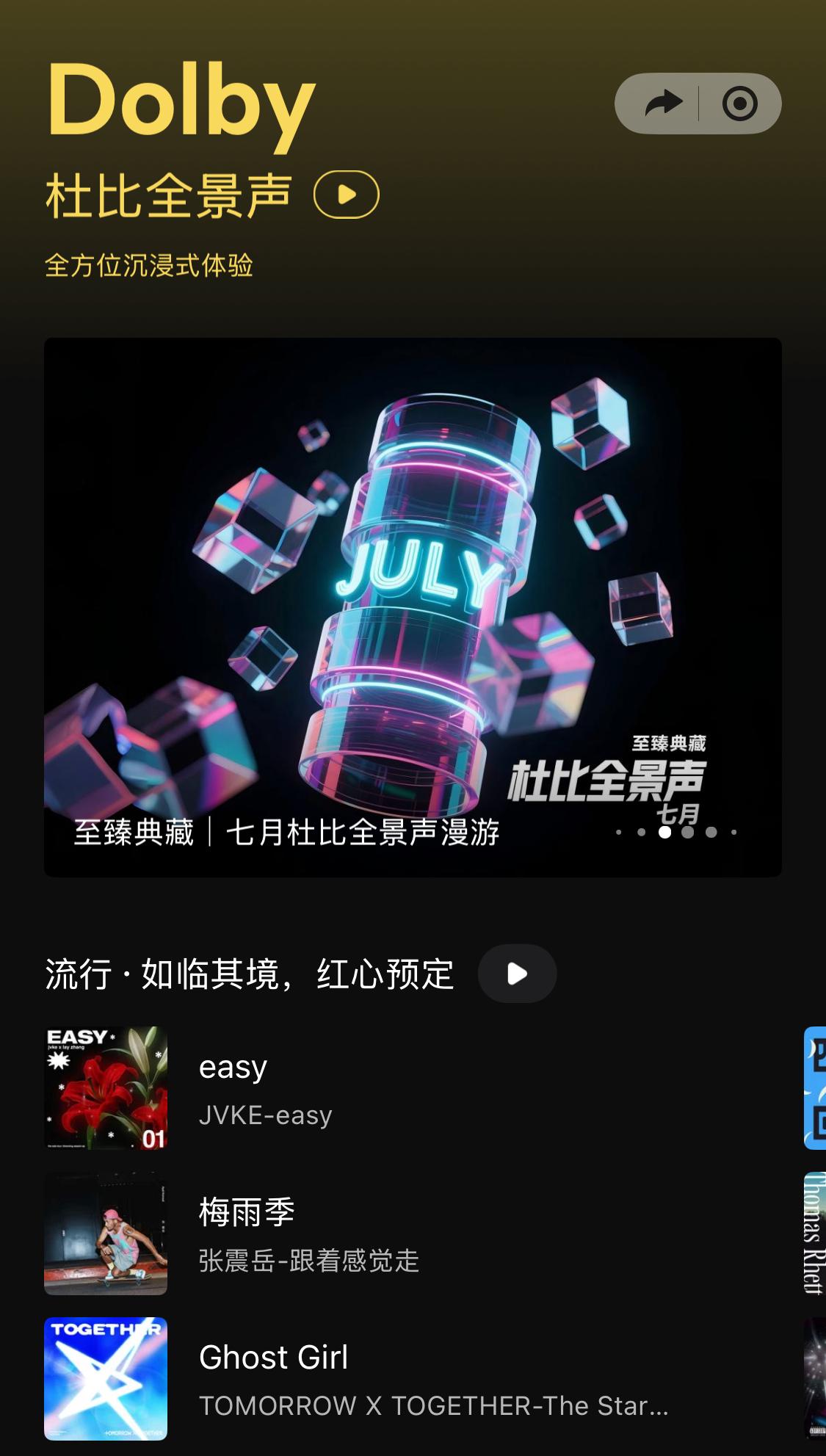Tap the circular target icon beside share
Viewport: 826px width, 1456px height.
(x=739, y=104)
